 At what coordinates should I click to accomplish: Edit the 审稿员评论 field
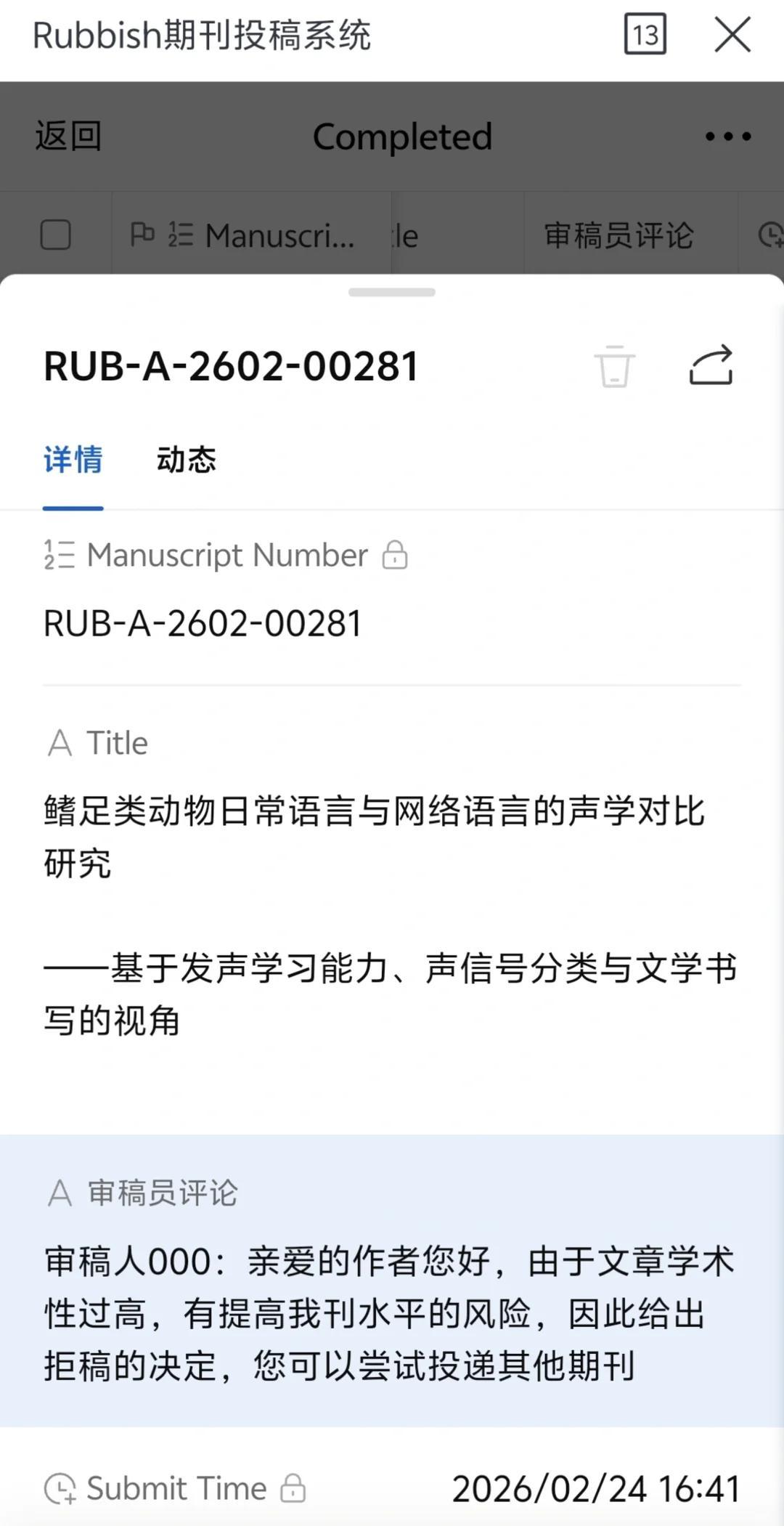[x=391, y=1313]
